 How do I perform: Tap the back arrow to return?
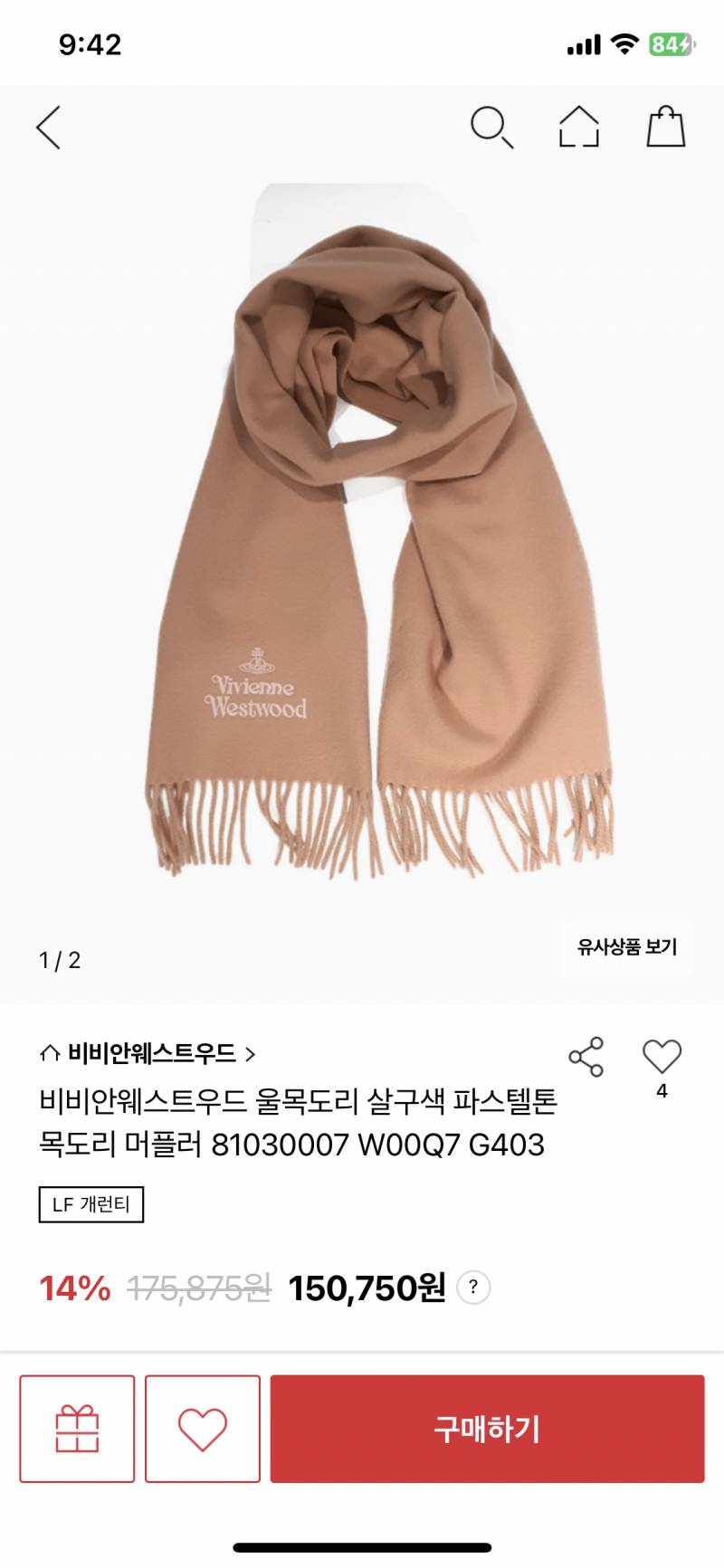50,128
